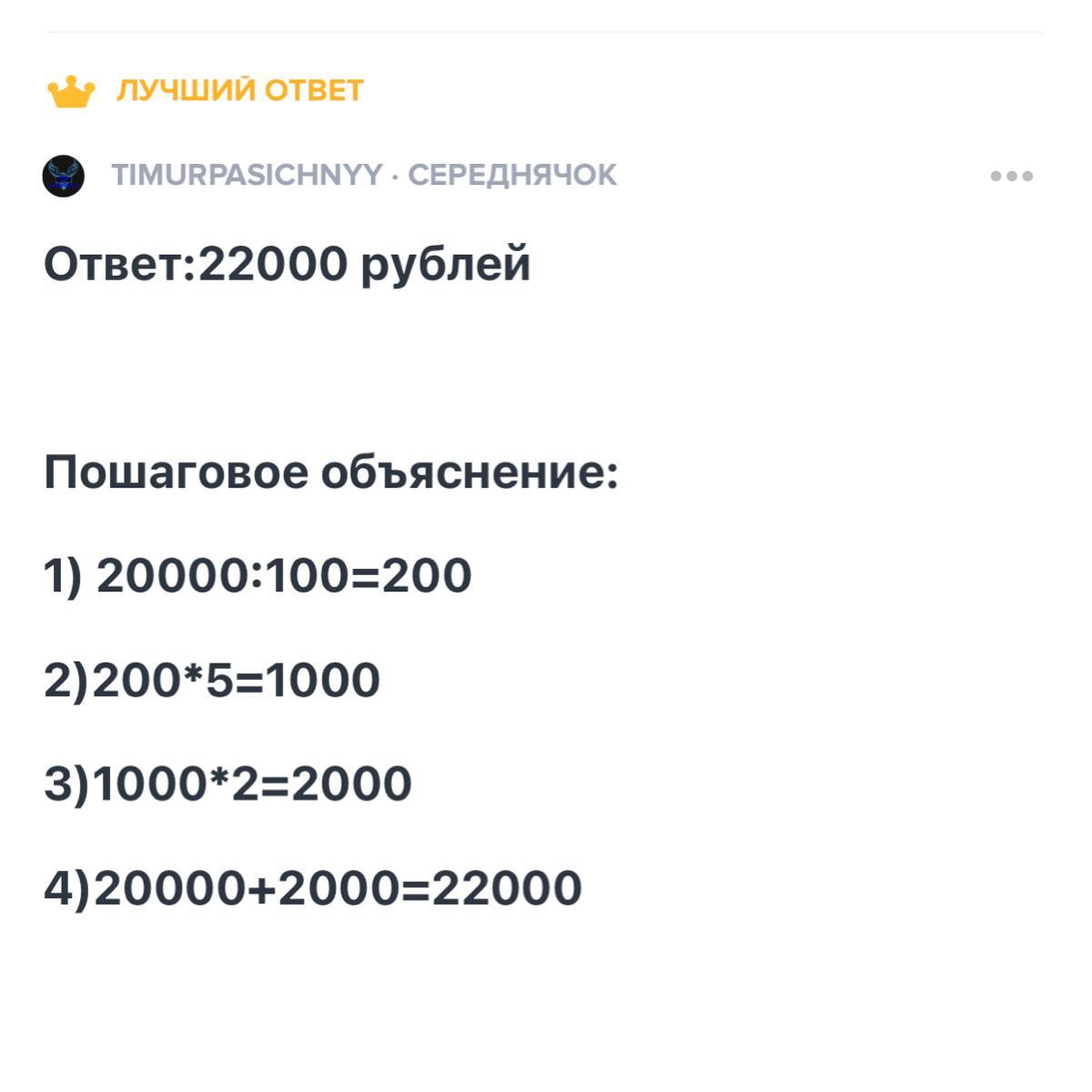Open the TIMURPASICHNYY username link
This screenshot has height=1092, width=1092.
point(247,175)
